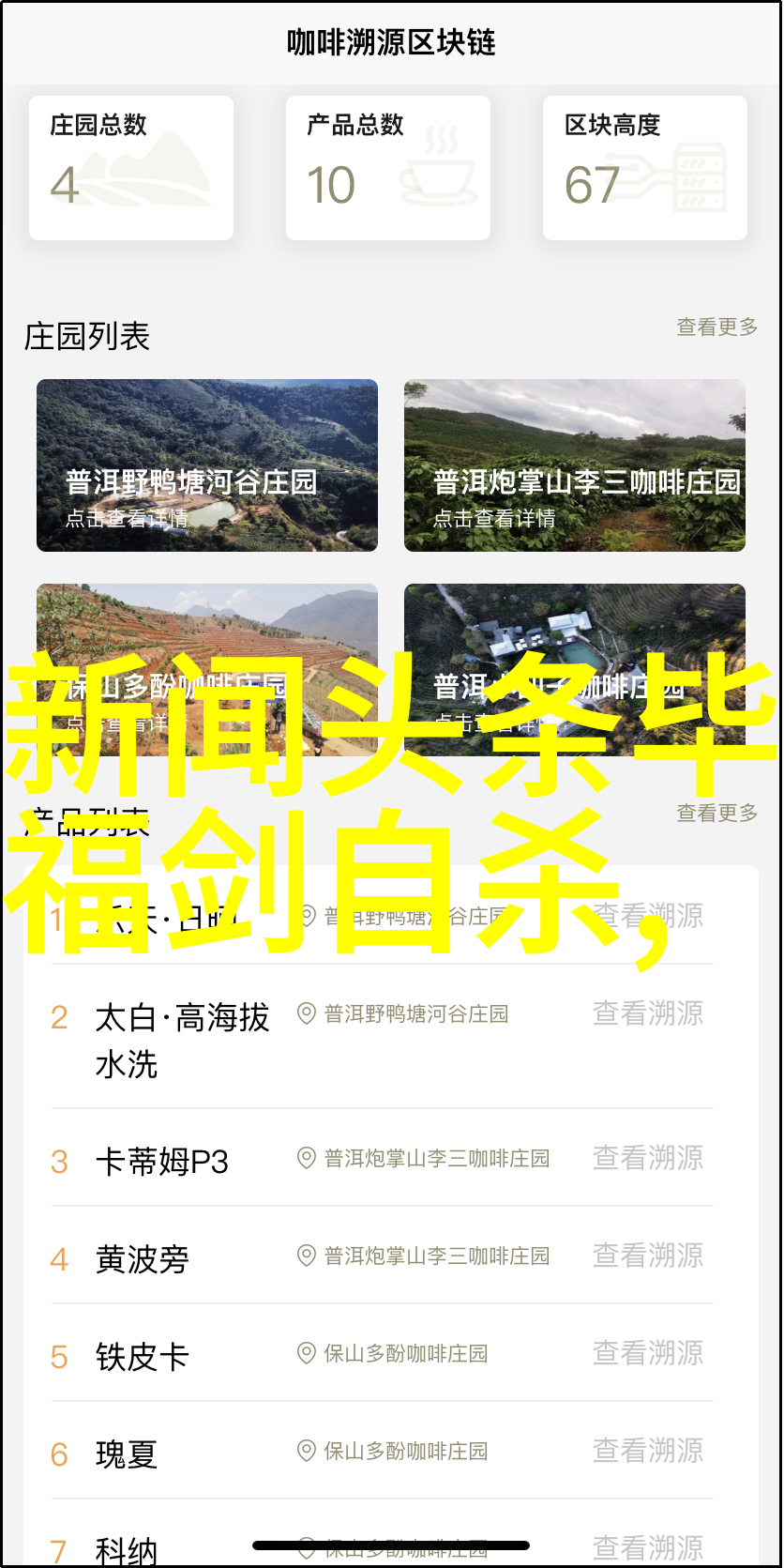Open the 普洱野鸭塘河谷庄园 estate card
This screenshot has height=1568, width=784.
207,465
